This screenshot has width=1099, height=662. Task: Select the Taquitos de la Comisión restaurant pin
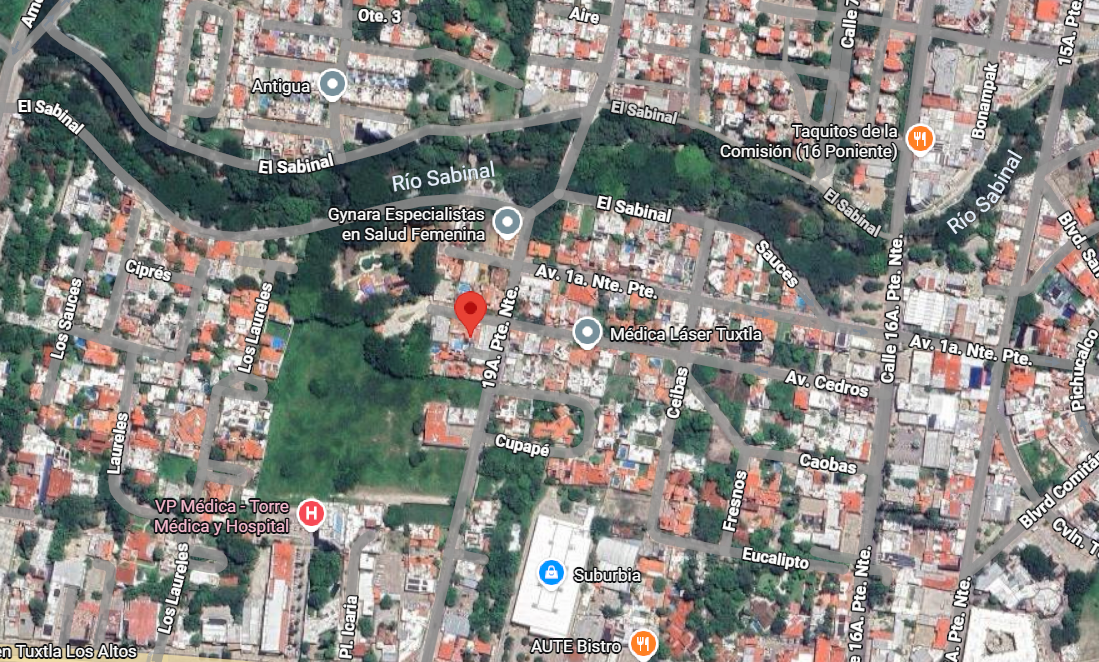[x=920, y=139]
